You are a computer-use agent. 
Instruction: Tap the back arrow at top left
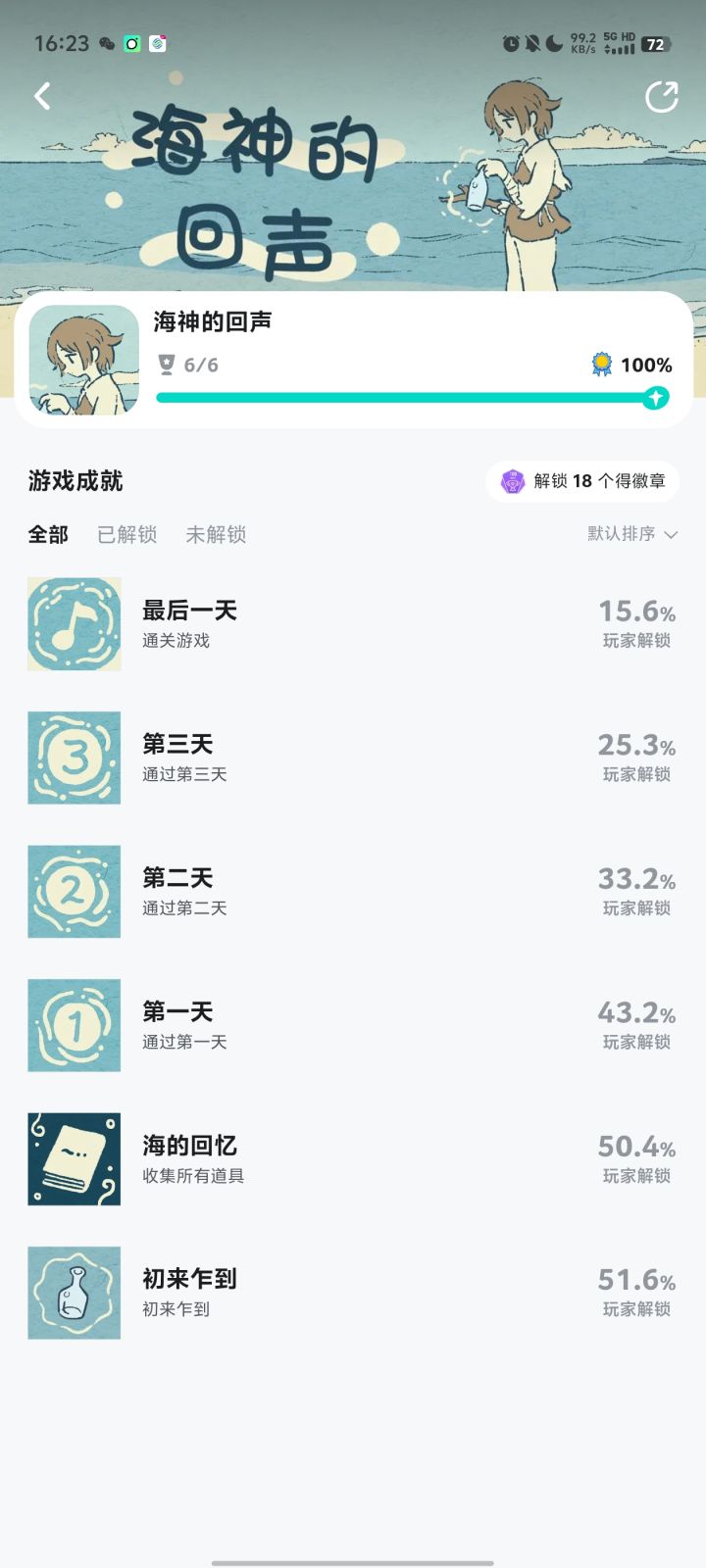(41, 97)
